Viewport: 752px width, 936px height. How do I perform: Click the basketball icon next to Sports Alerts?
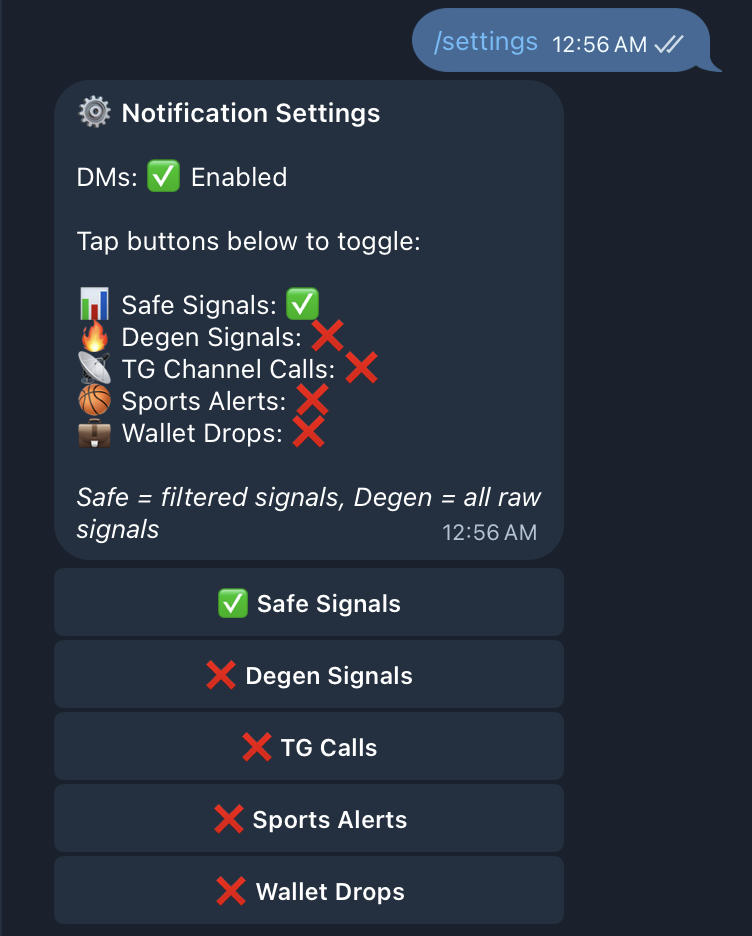point(96,400)
